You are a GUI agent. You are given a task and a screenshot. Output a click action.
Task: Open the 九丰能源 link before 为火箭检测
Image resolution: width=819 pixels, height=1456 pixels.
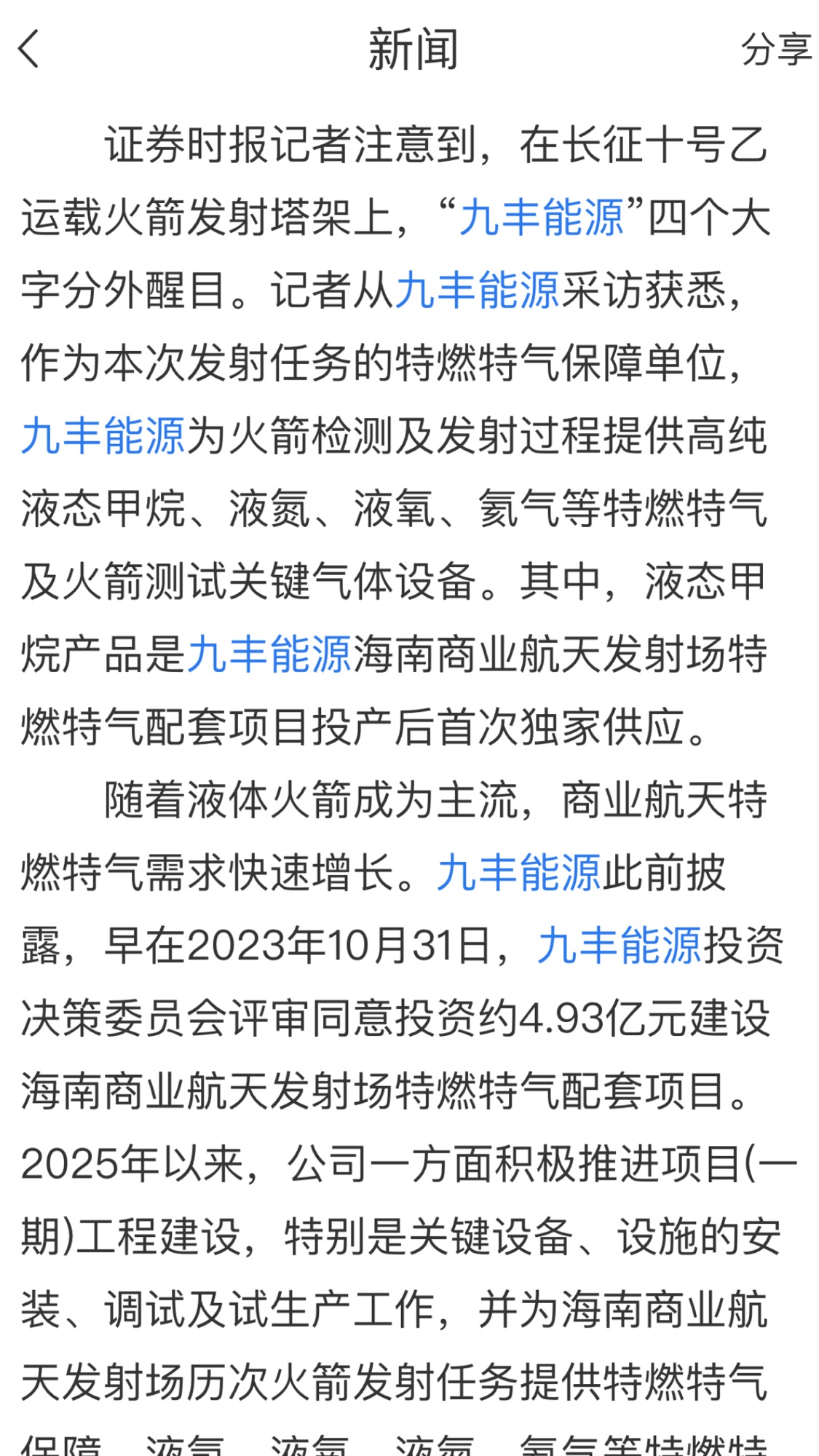coord(103,436)
